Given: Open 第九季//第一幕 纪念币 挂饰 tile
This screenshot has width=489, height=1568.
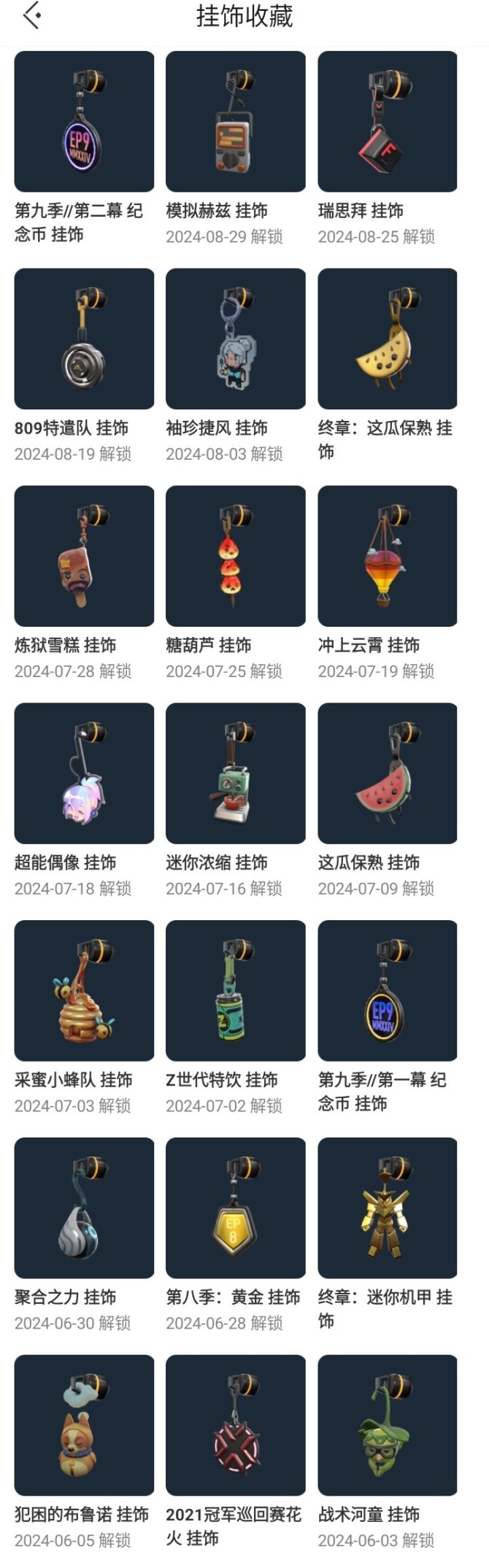Looking at the screenshot, I should [x=388, y=990].
